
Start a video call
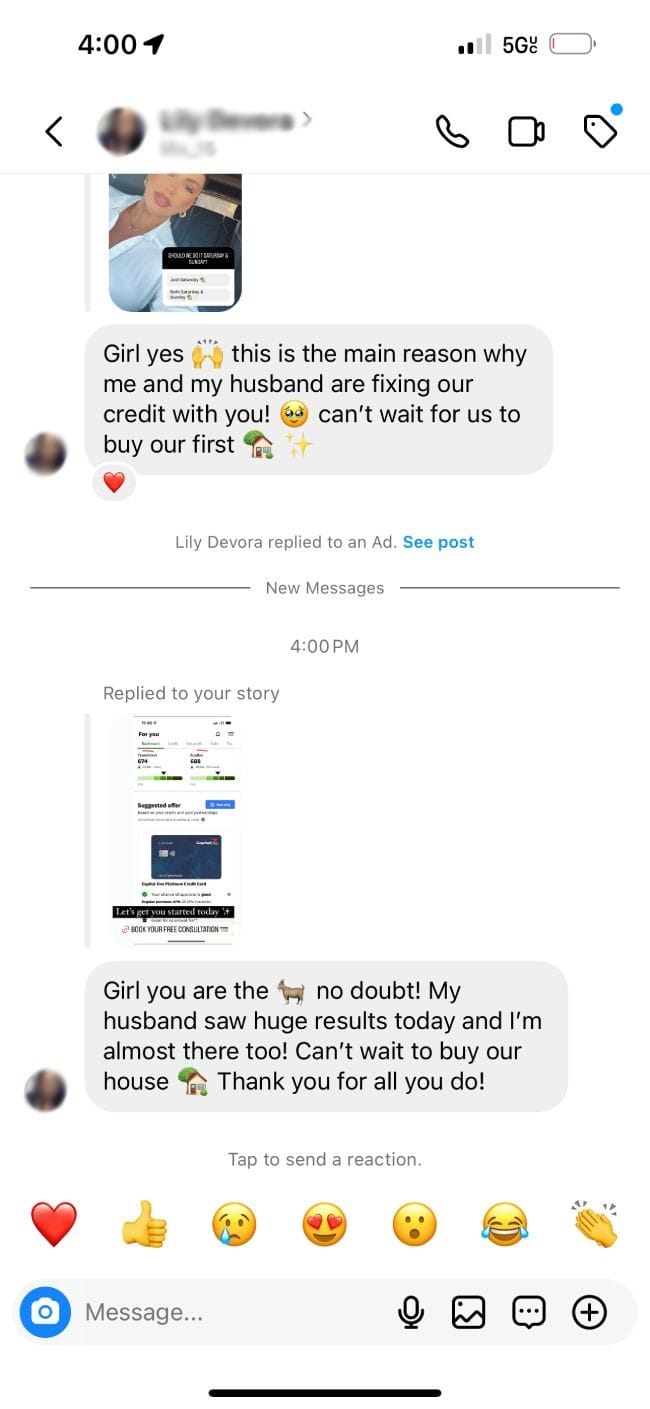pos(526,131)
